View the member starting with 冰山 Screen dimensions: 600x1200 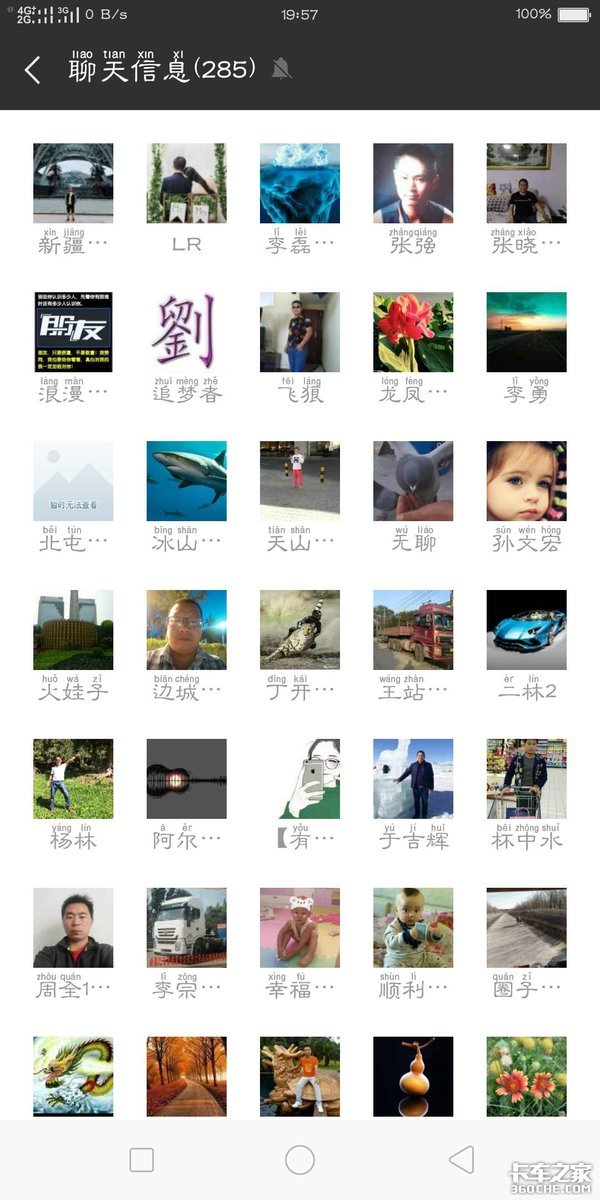click(187, 482)
